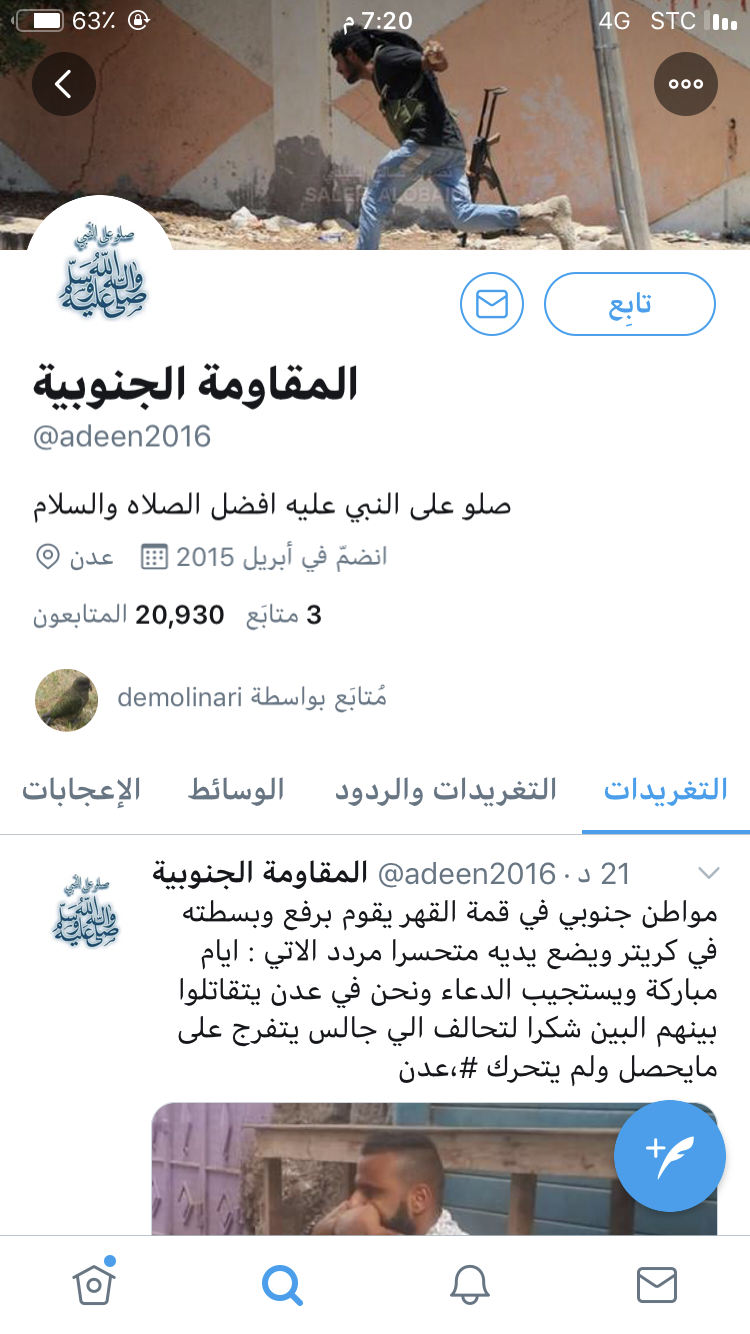
Task: Switch to the الوسائط media tab
Action: (236, 790)
